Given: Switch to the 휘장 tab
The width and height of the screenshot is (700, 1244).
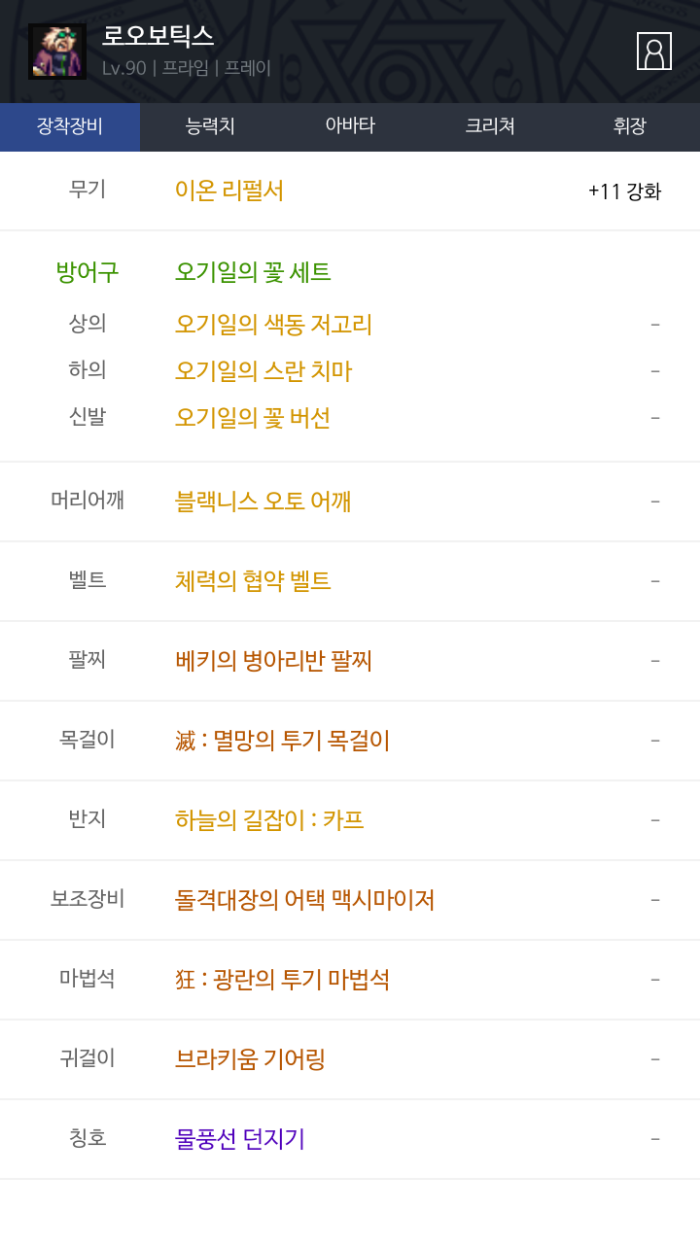Looking at the screenshot, I should (x=630, y=126).
